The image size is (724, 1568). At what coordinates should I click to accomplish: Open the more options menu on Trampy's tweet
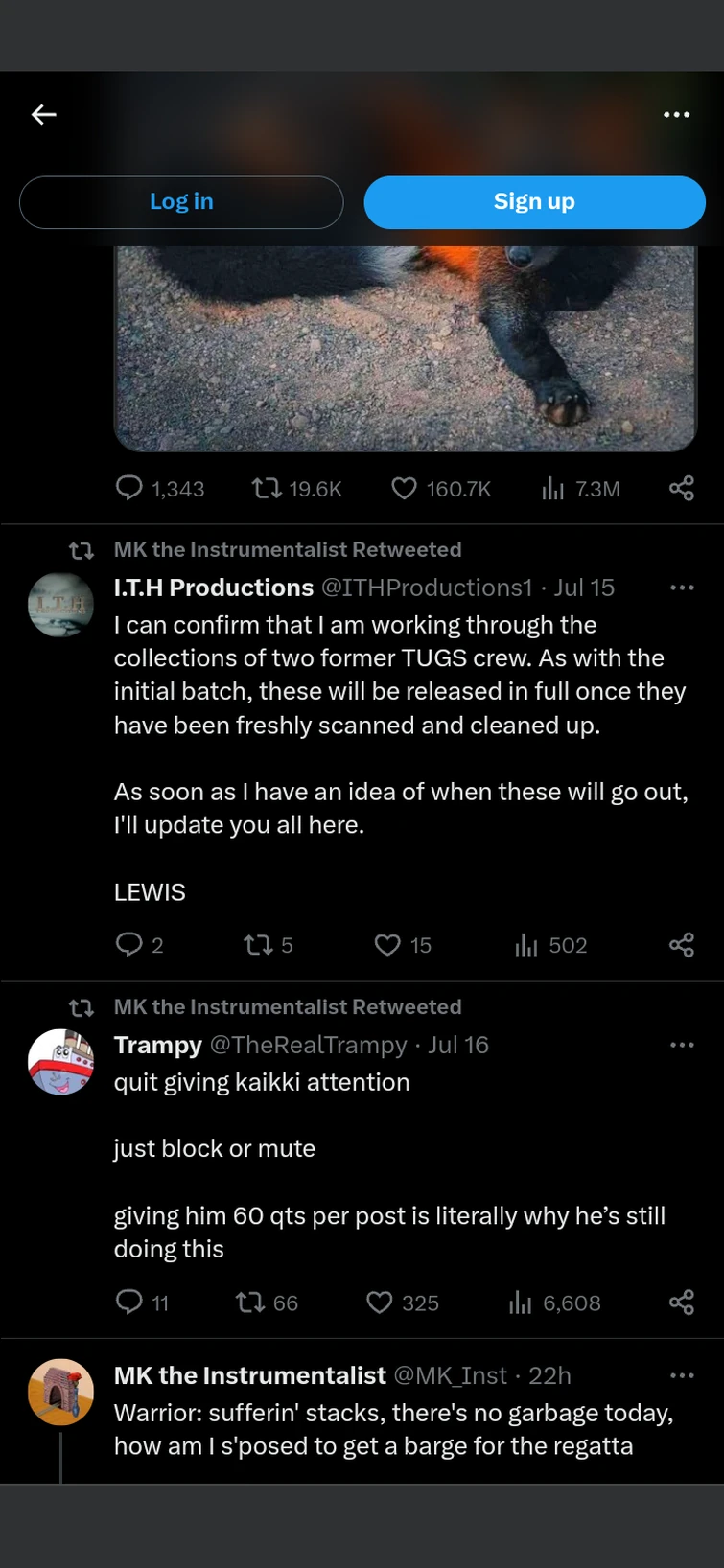(682, 1046)
